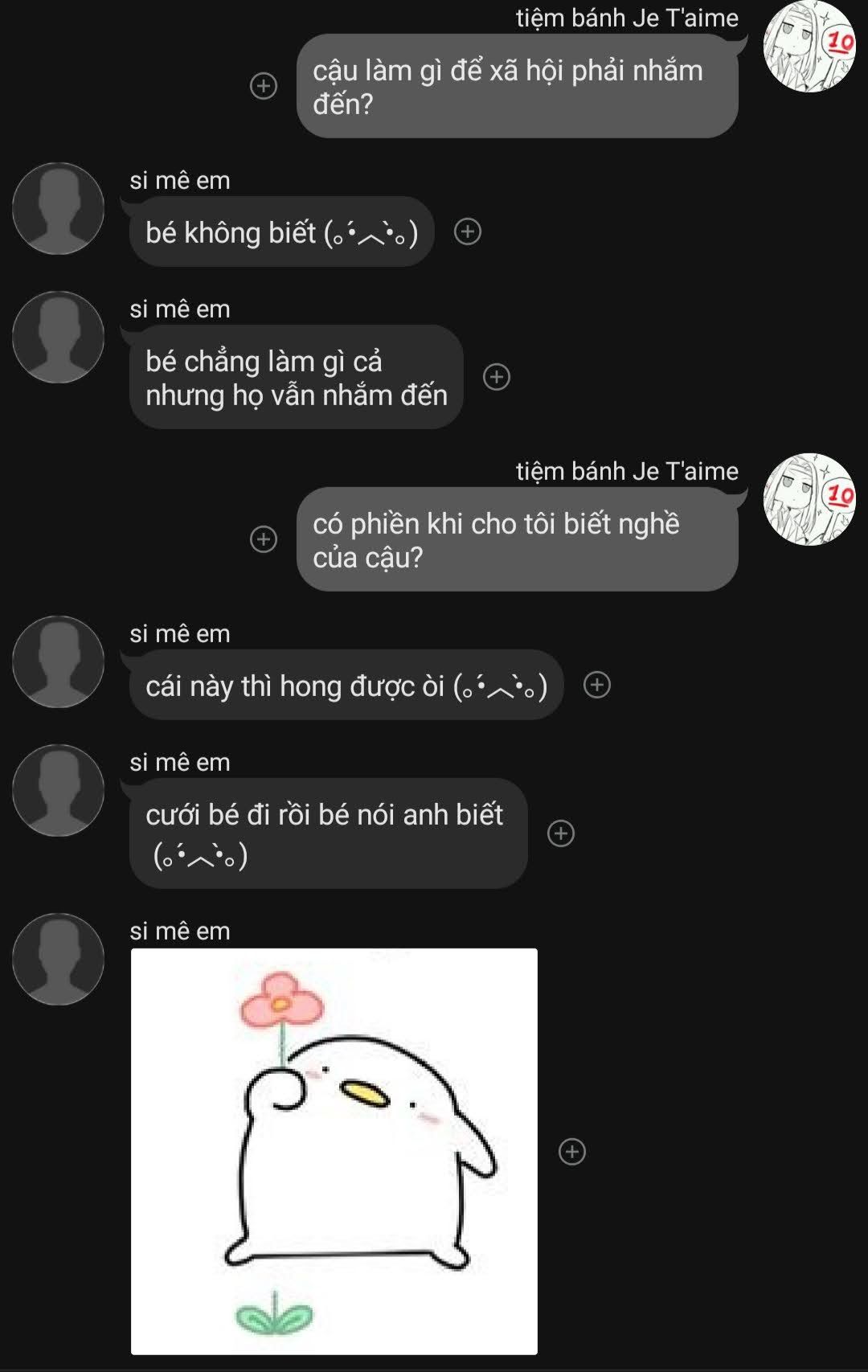
Task: Tap plus icon next to "bé không biết" message
Action: click(468, 231)
